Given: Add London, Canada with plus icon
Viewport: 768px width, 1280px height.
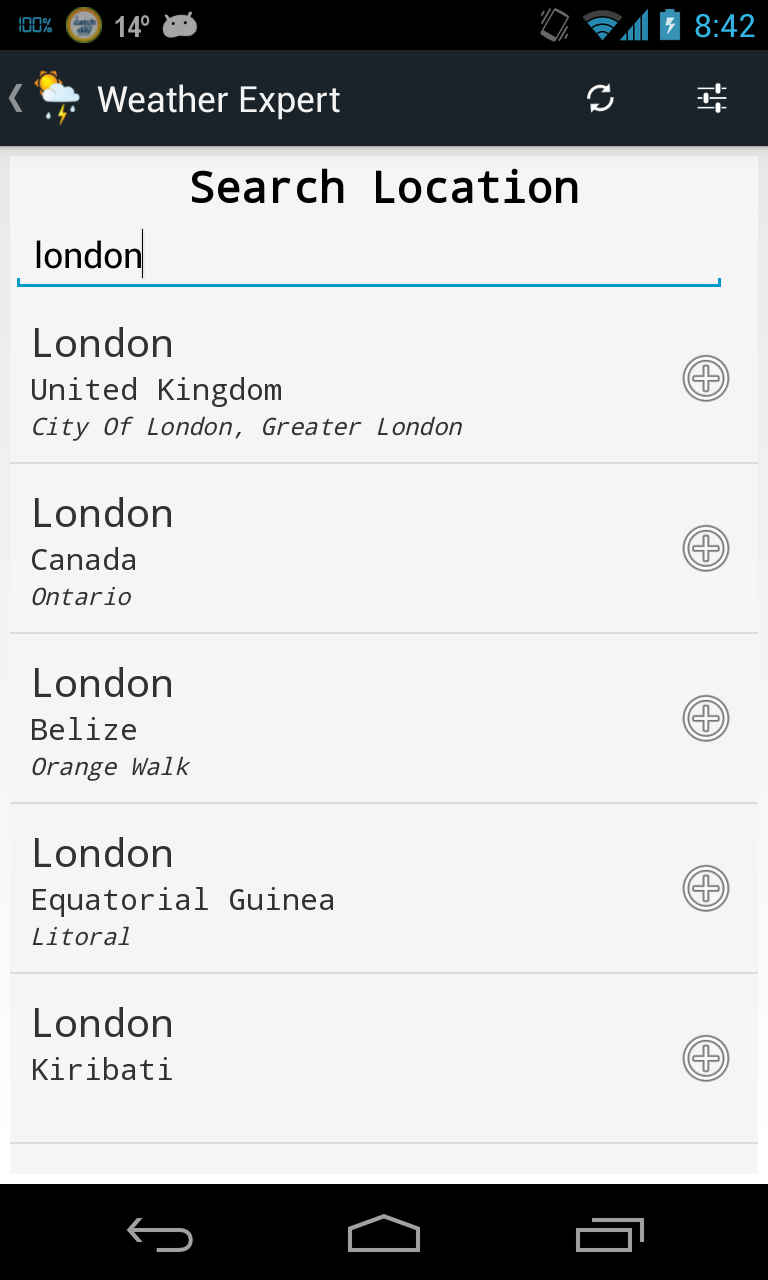Looking at the screenshot, I should coord(706,549).
